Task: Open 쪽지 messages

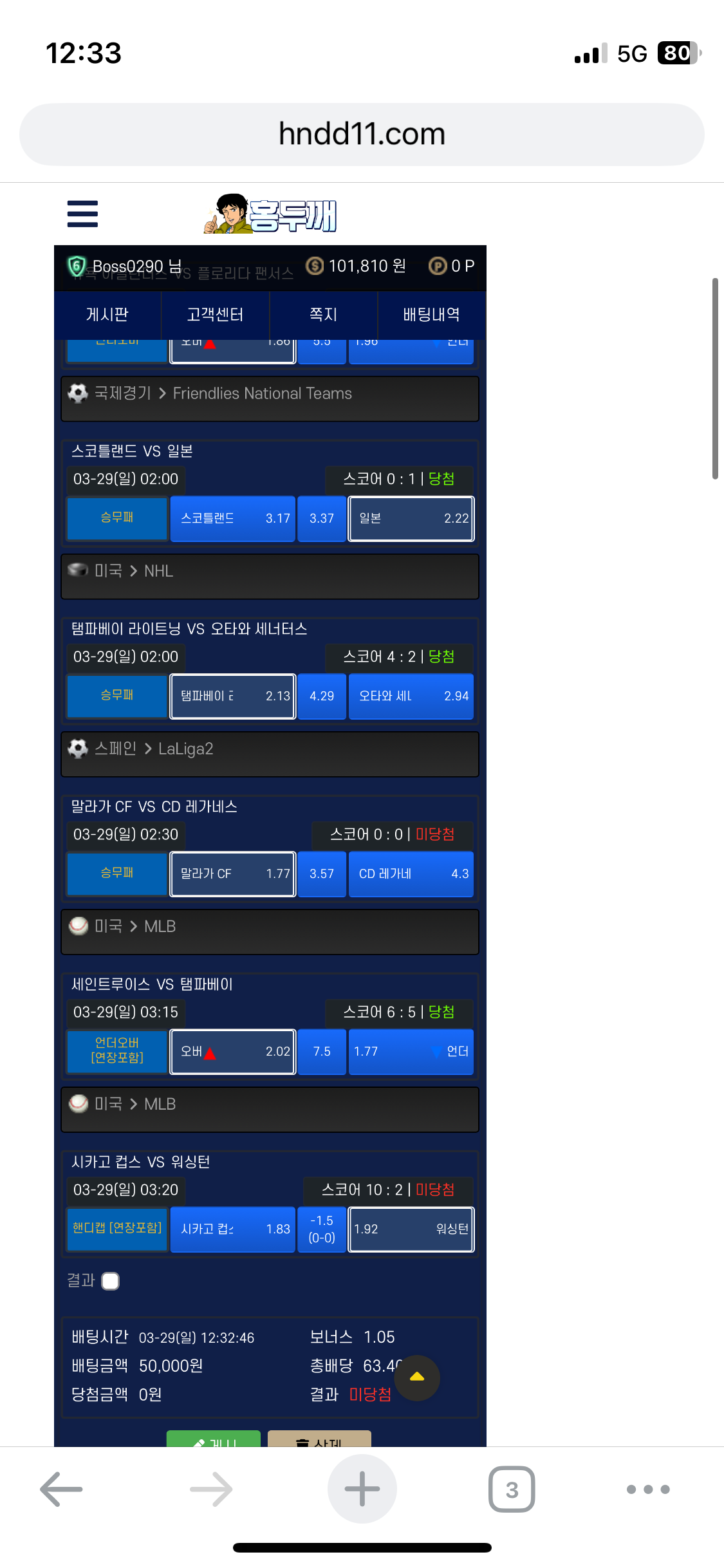Action: [323, 315]
